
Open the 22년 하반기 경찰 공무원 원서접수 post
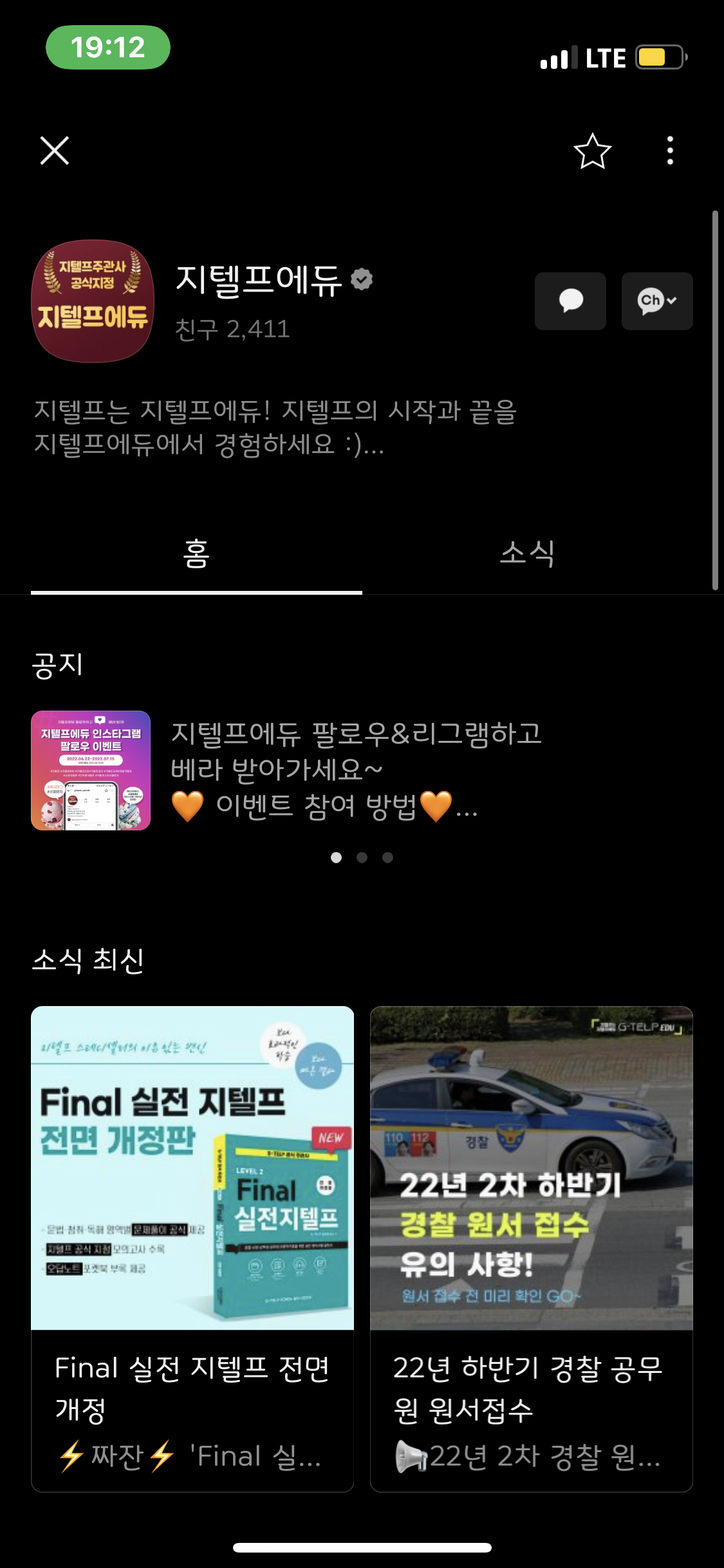click(x=531, y=1247)
